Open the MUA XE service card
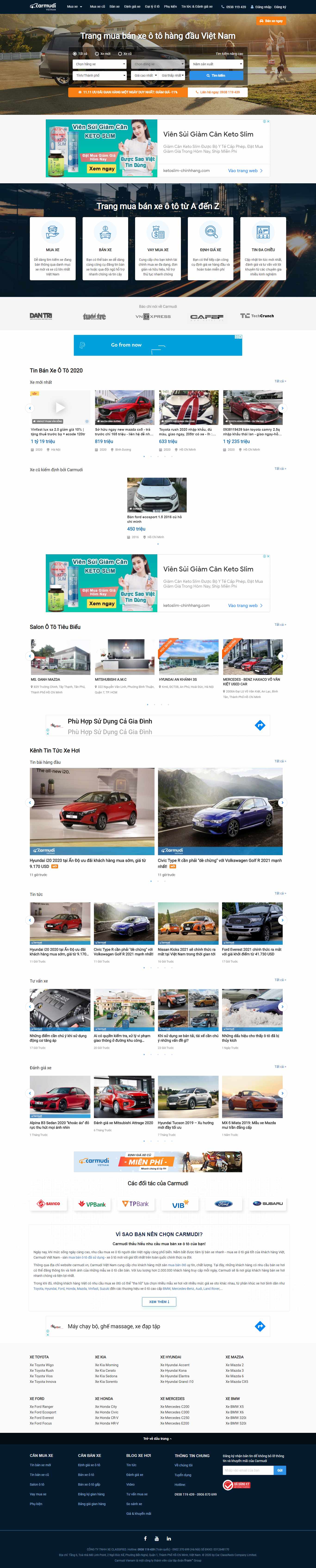The image size is (316, 1568). click(x=53, y=248)
